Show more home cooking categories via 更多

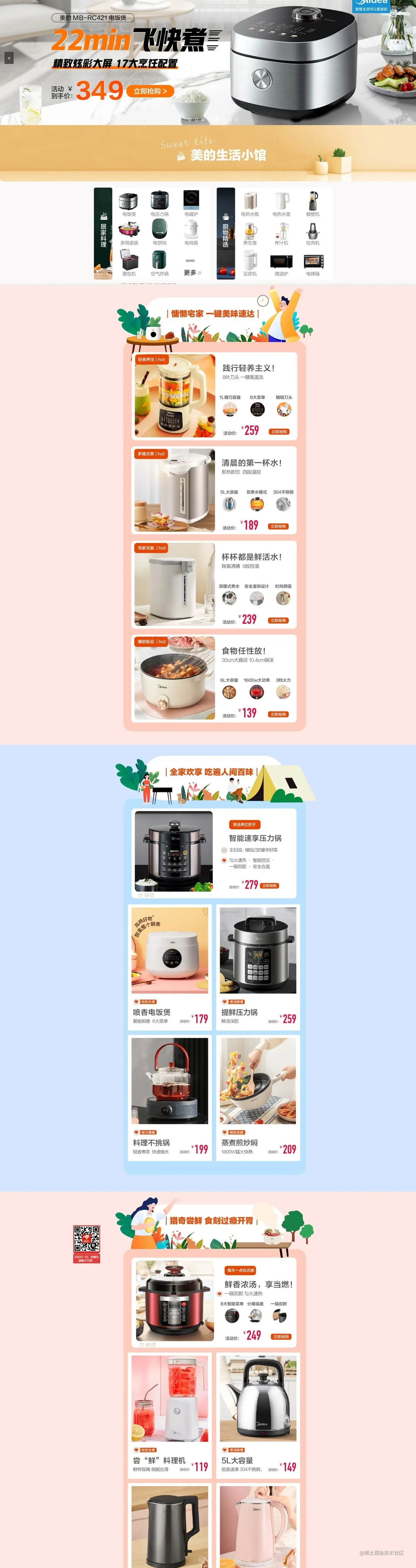point(191,272)
